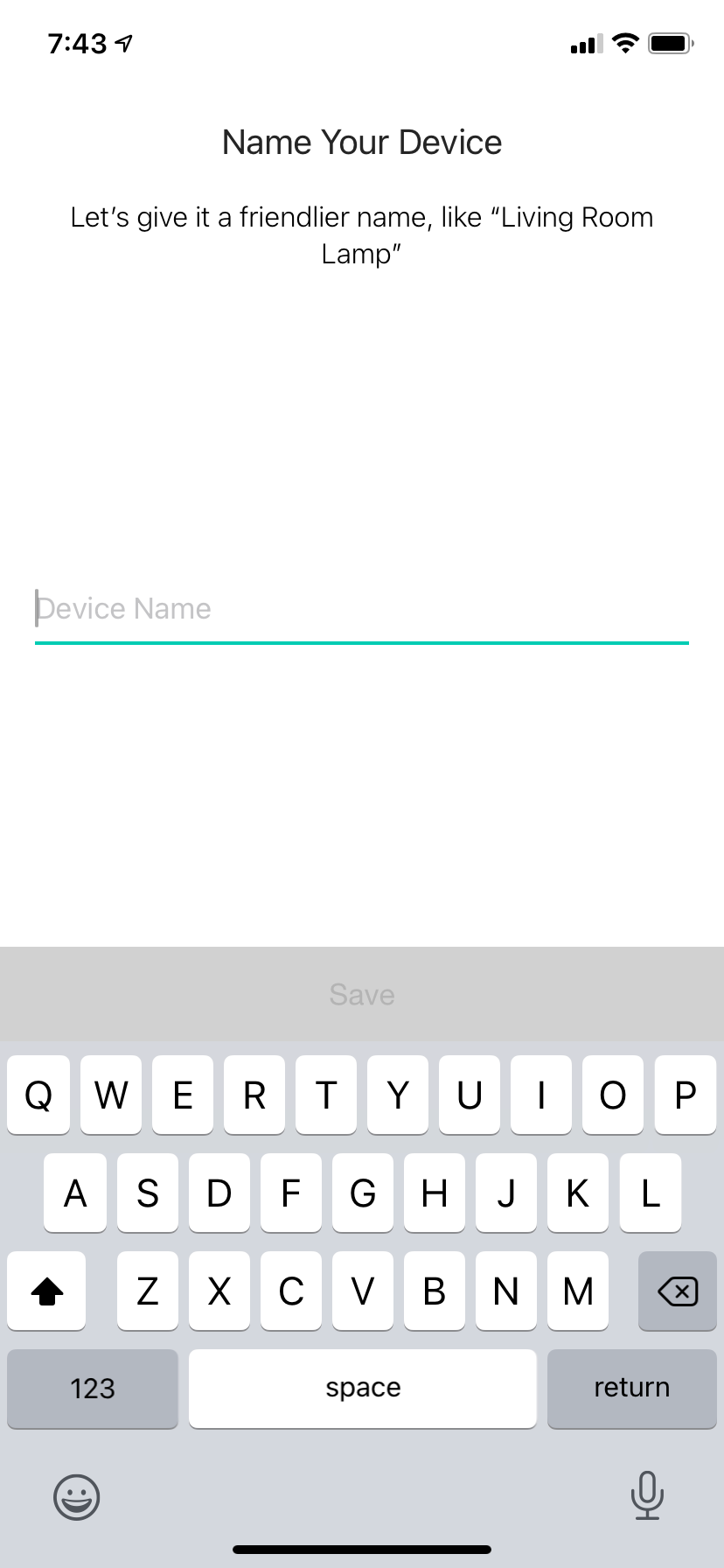Hit the backspace key on the keyboard
Viewport: 724px width, 1568px height.
pyautogui.click(x=677, y=1291)
